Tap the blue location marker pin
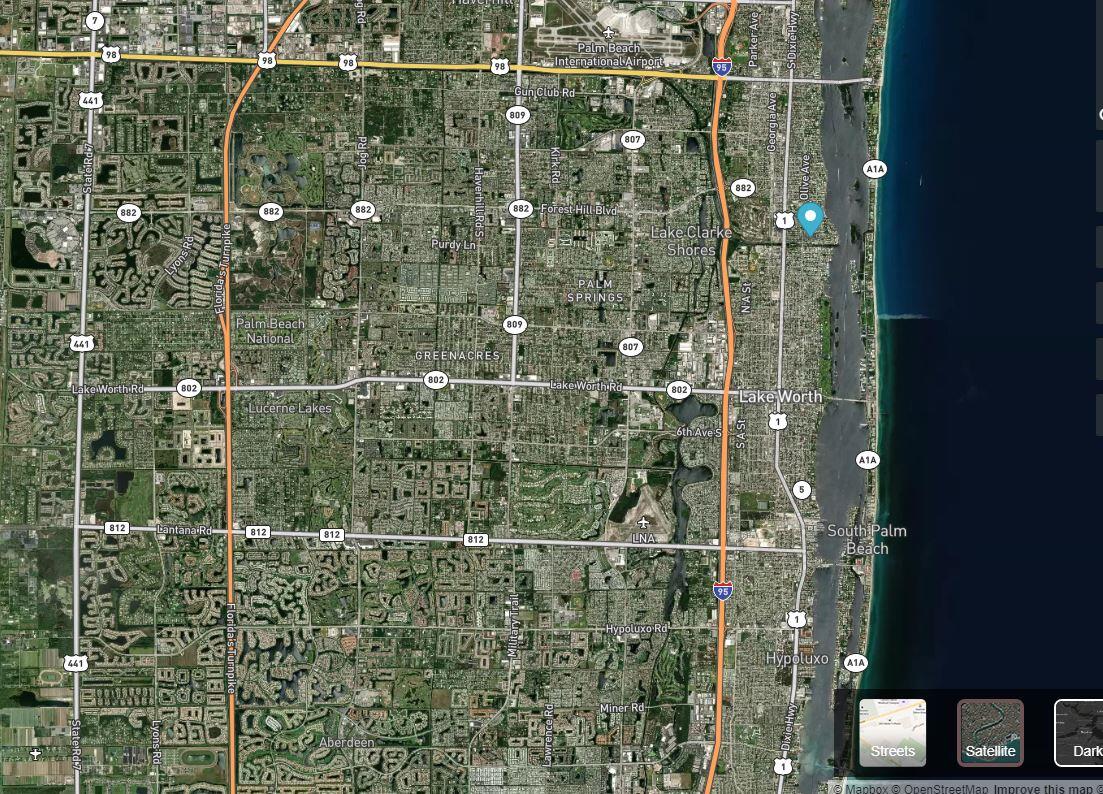The height and width of the screenshot is (794, 1103). (x=809, y=218)
